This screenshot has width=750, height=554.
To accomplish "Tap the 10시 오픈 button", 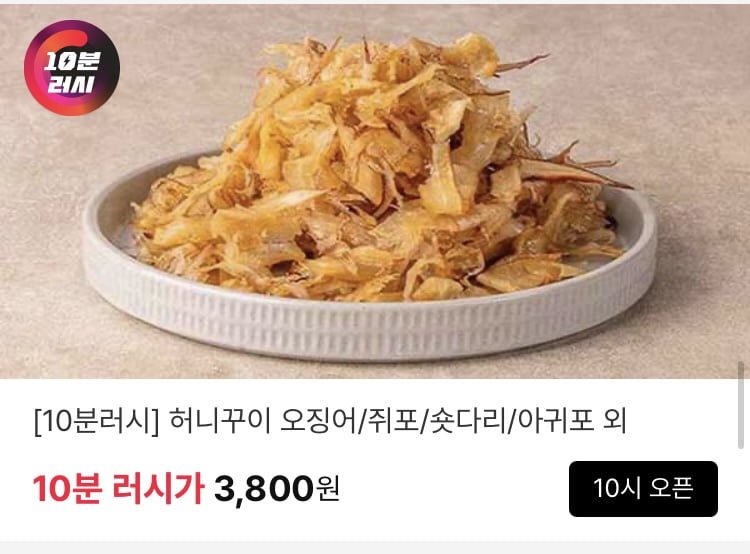I will 643,489.
